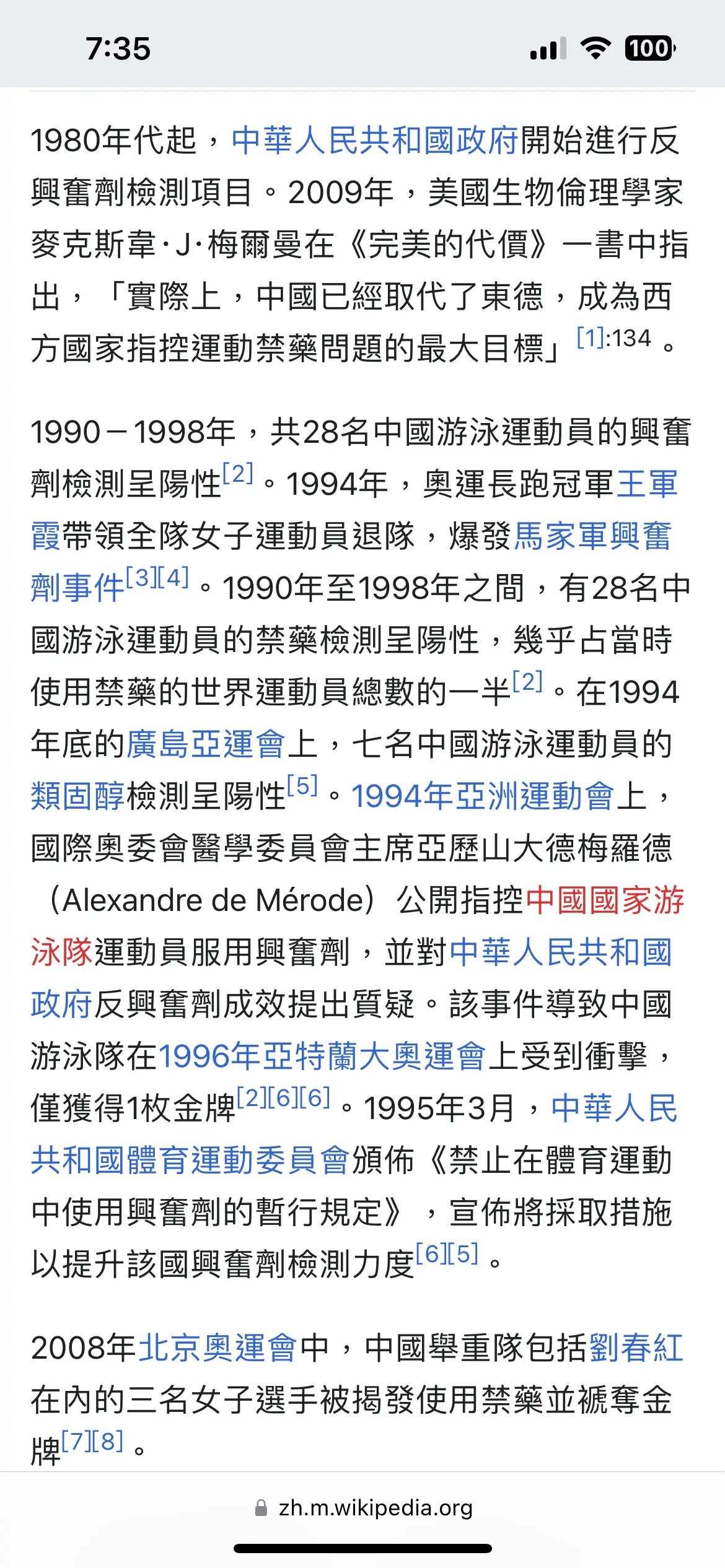Open the 類固醇 article link
Image resolution: width=725 pixels, height=1568 pixels.
79,796
